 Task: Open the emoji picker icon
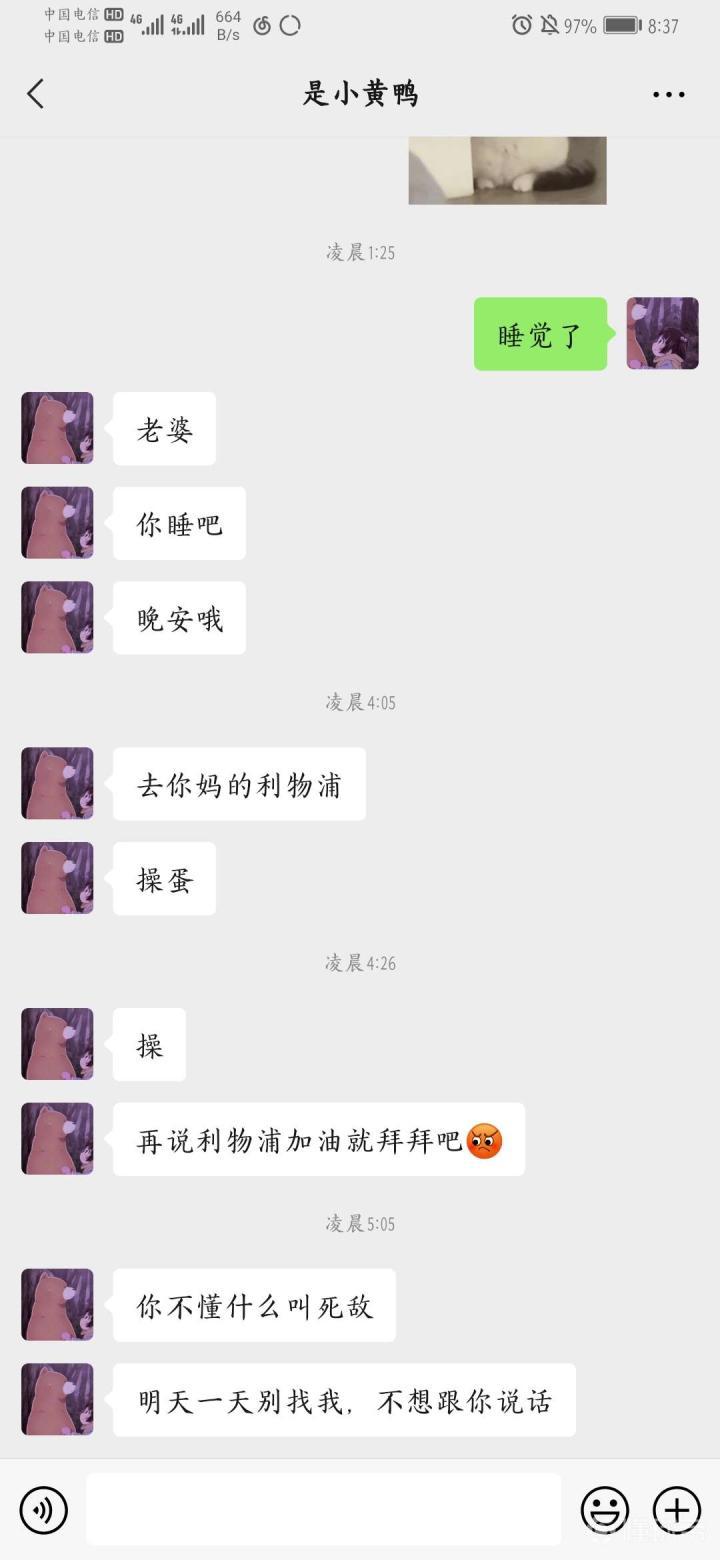[605, 1510]
